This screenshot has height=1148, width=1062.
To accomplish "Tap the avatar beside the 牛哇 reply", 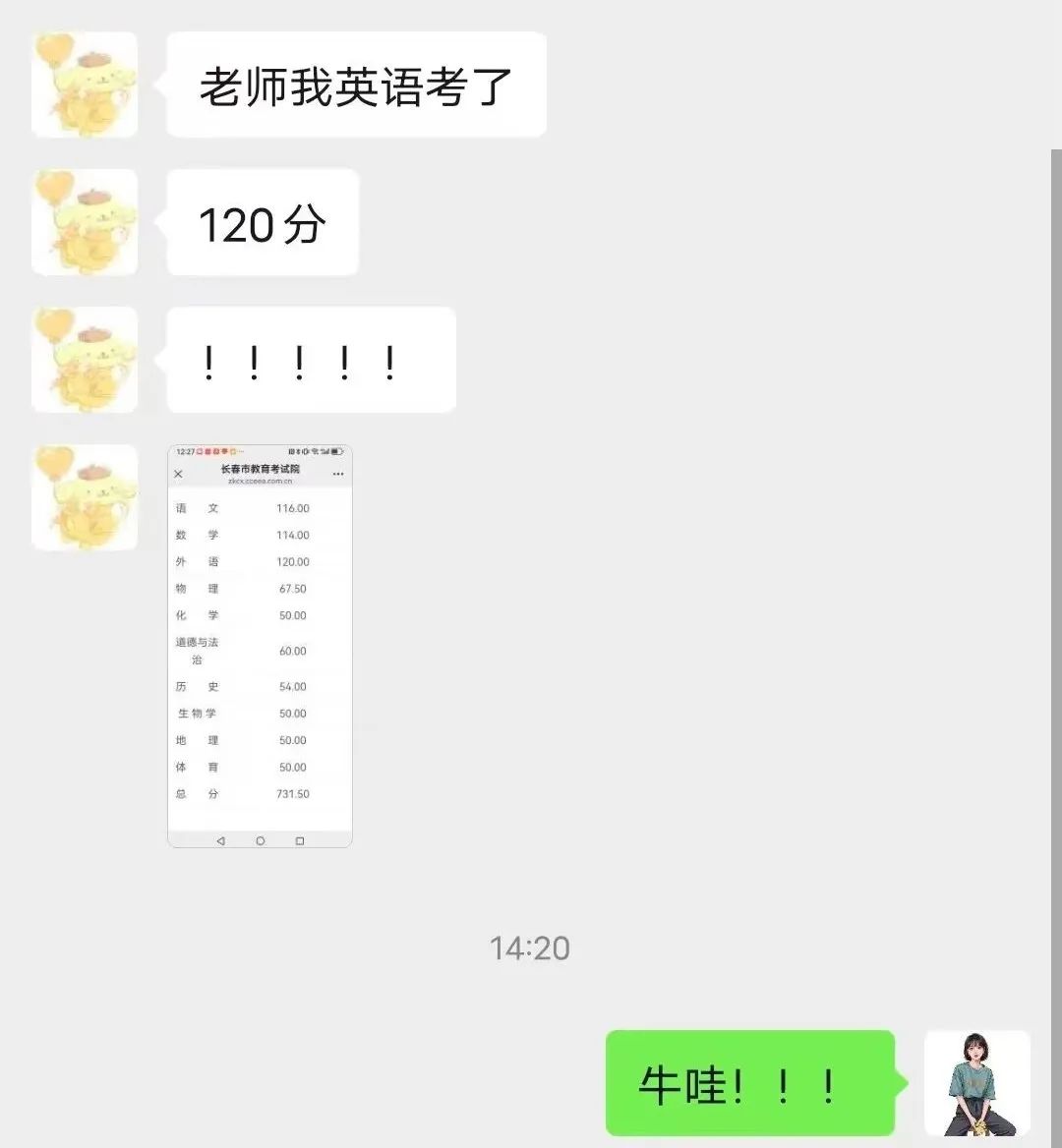I will pyautogui.click(x=976, y=1082).
